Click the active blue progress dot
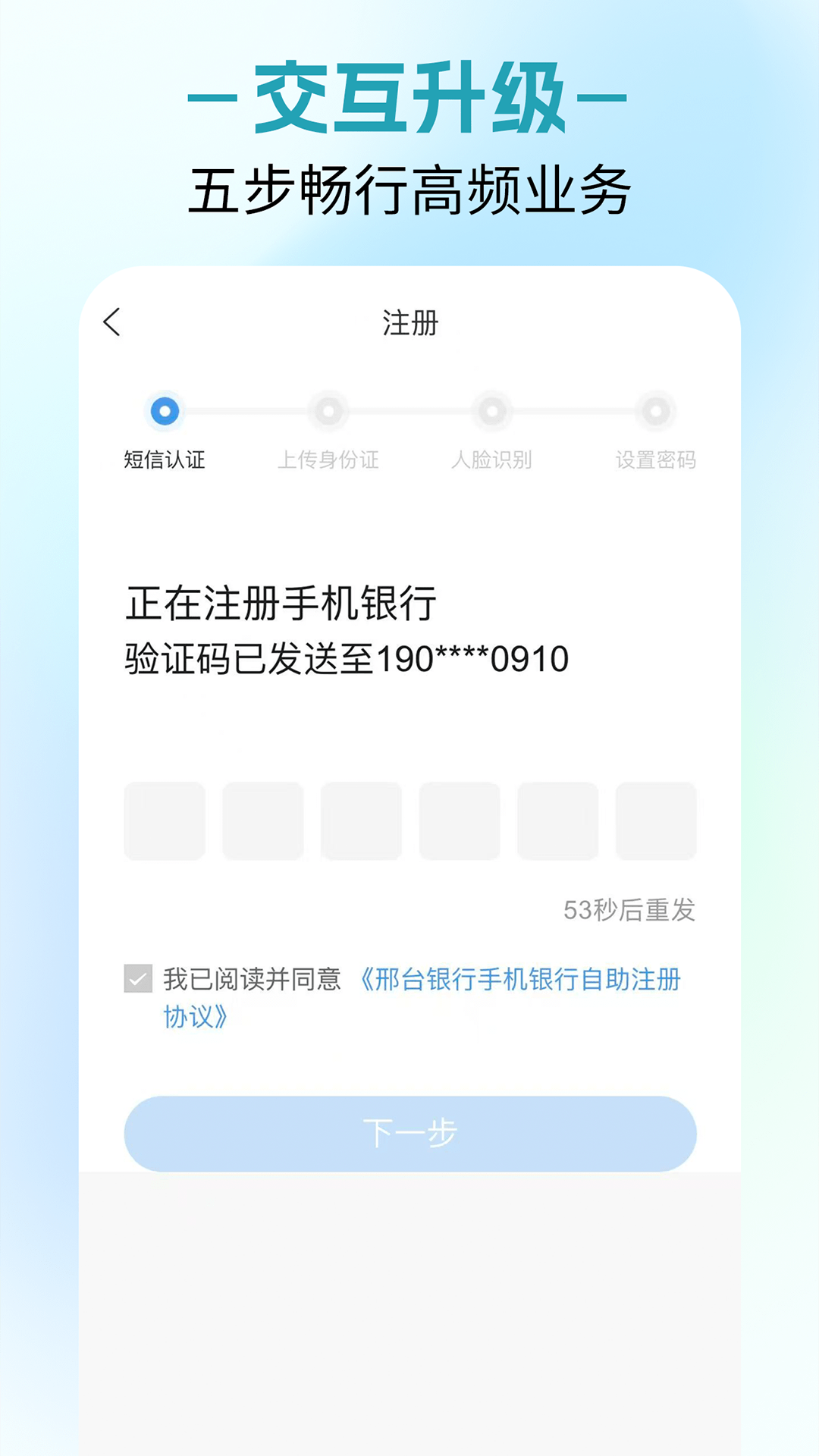 tap(164, 410)
